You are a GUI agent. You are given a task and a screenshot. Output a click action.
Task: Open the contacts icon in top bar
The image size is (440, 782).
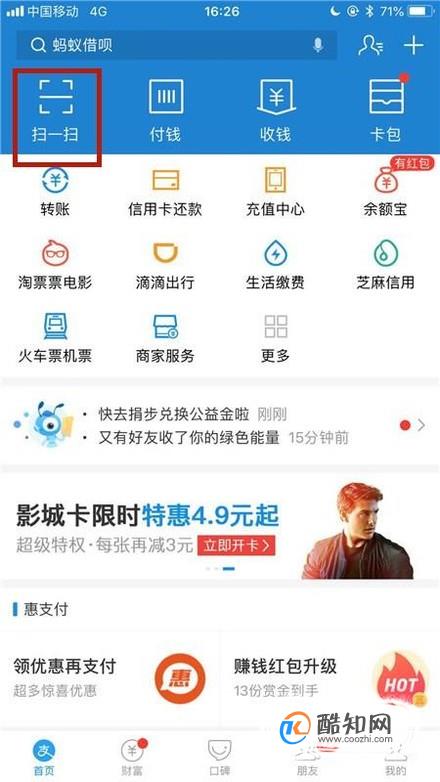371,45
